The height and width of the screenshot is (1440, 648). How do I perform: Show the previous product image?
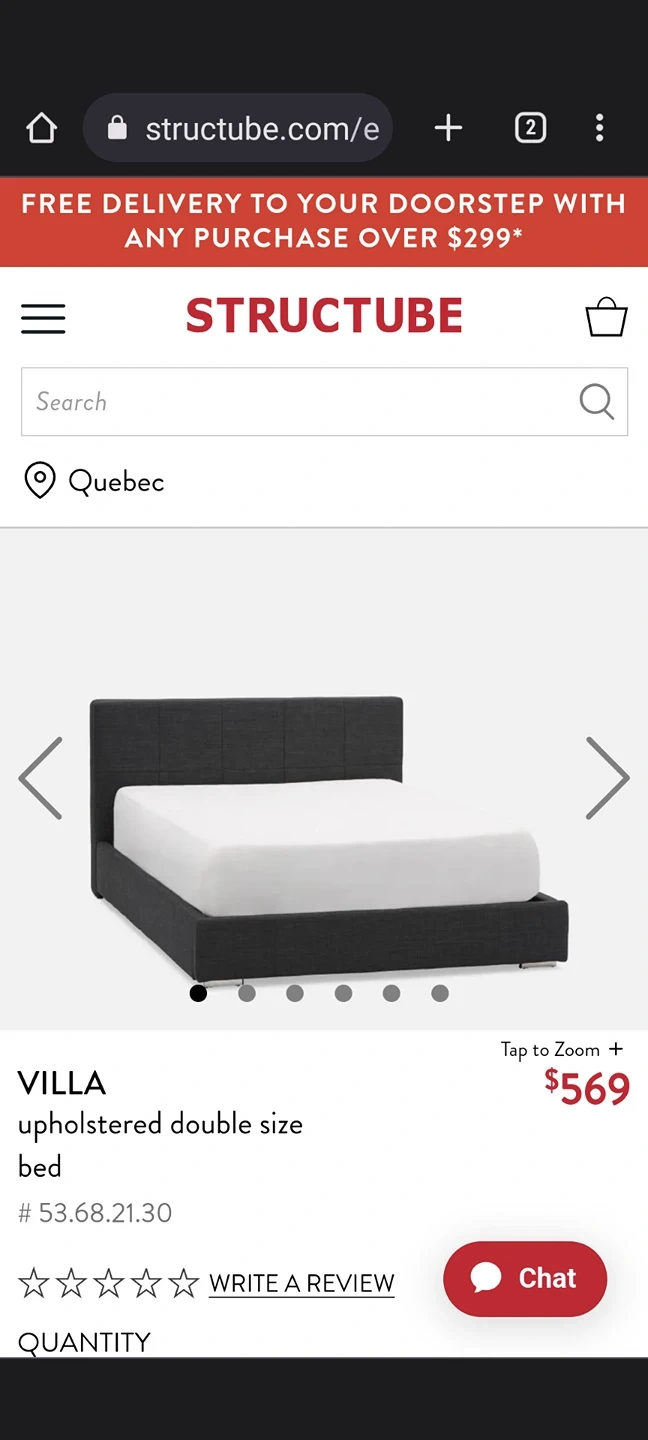tap(42, 778)
